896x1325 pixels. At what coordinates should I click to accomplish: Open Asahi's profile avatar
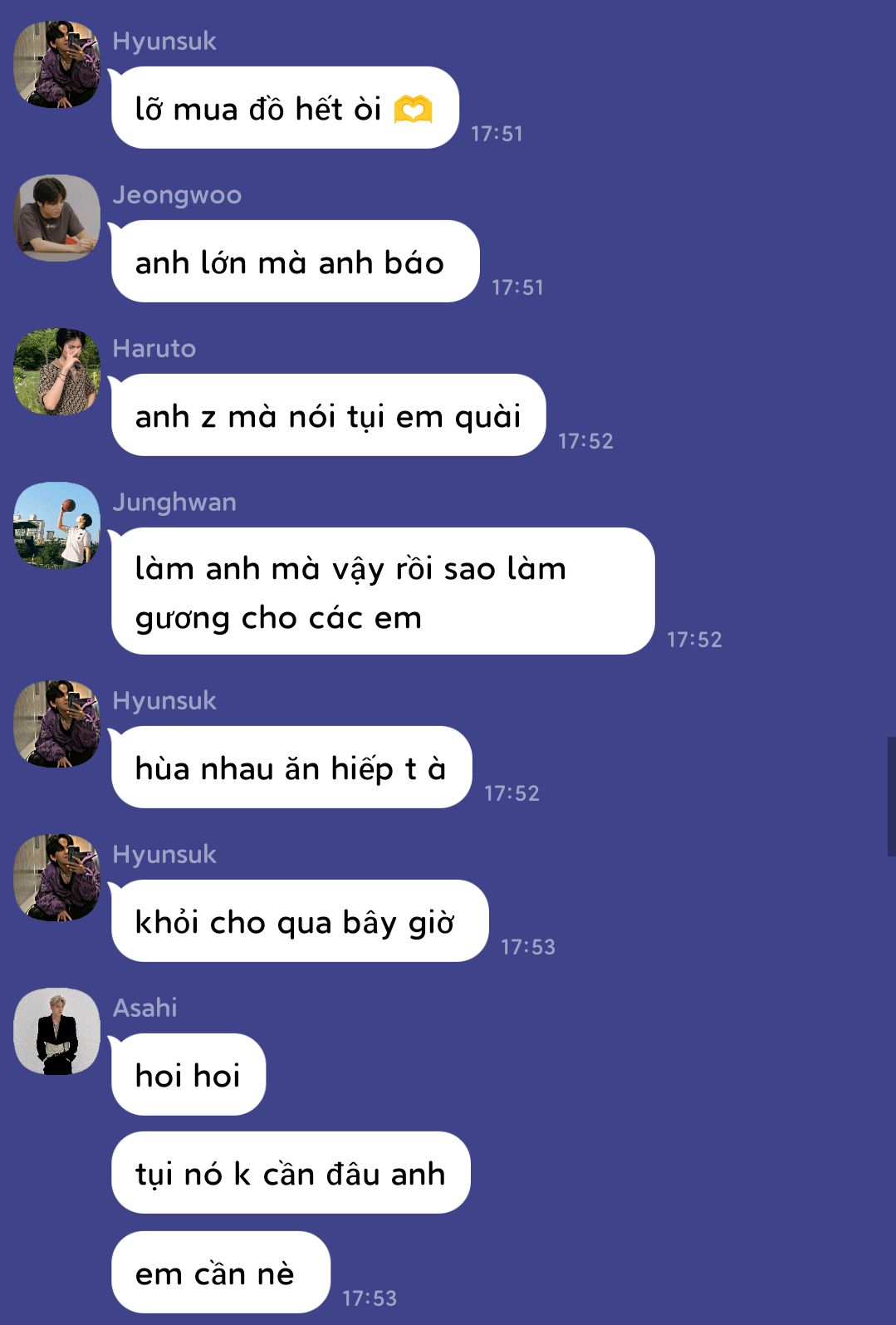pos(57,1031)
